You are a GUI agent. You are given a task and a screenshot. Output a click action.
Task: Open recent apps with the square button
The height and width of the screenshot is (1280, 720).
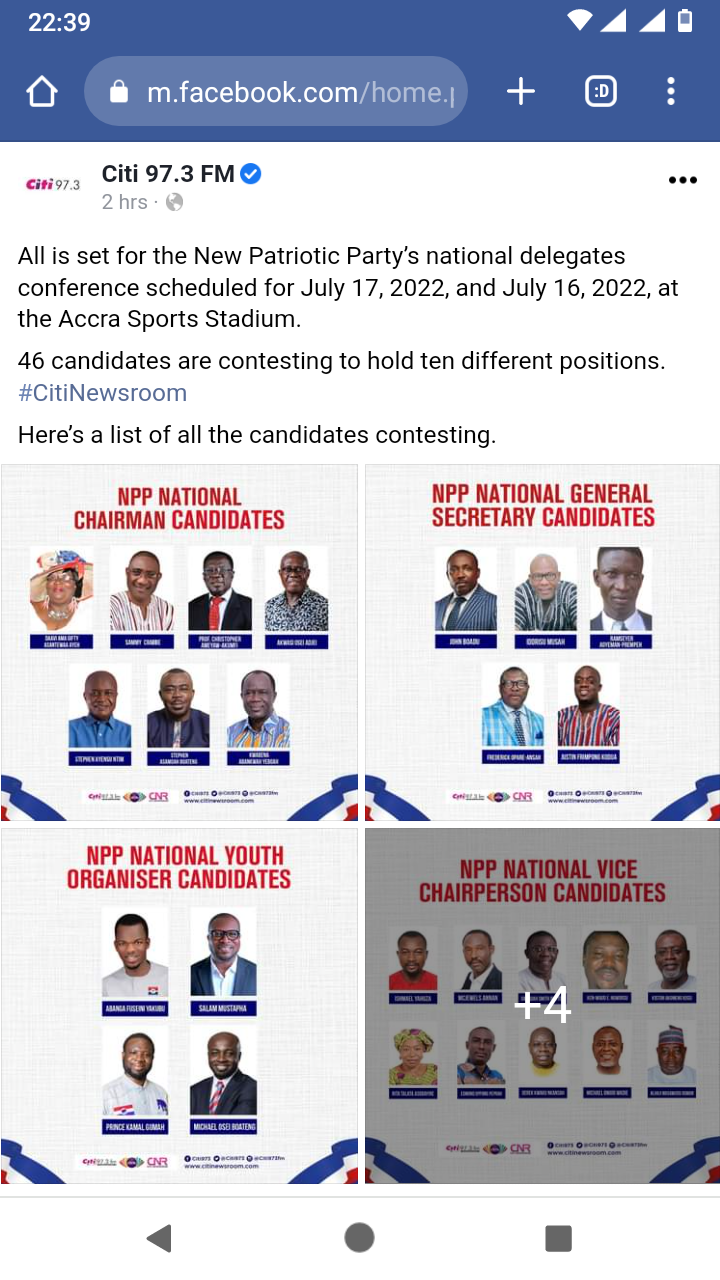coord(558,1238)
